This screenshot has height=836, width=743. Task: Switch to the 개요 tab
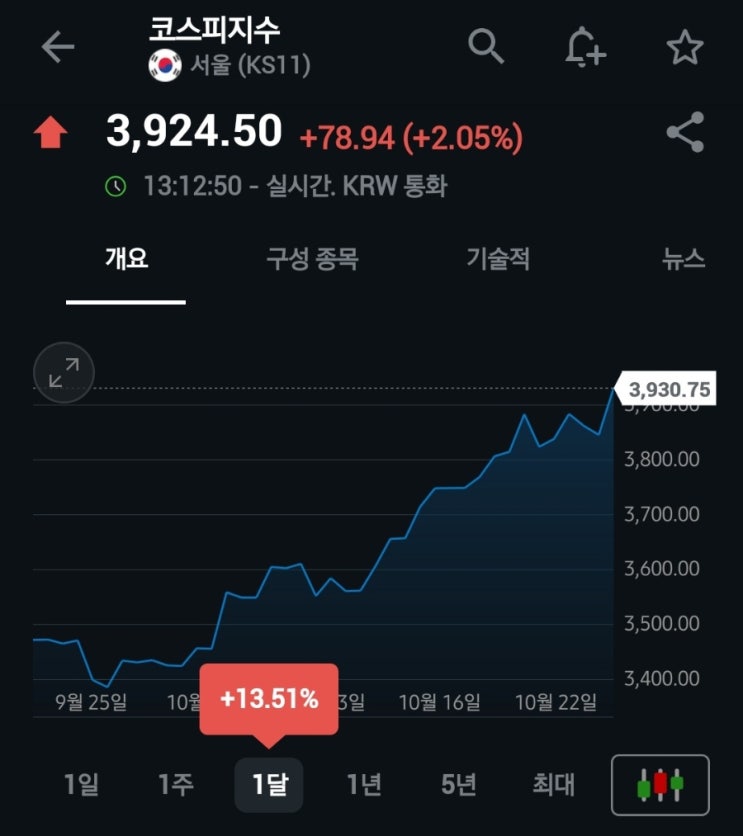[126, 259]
